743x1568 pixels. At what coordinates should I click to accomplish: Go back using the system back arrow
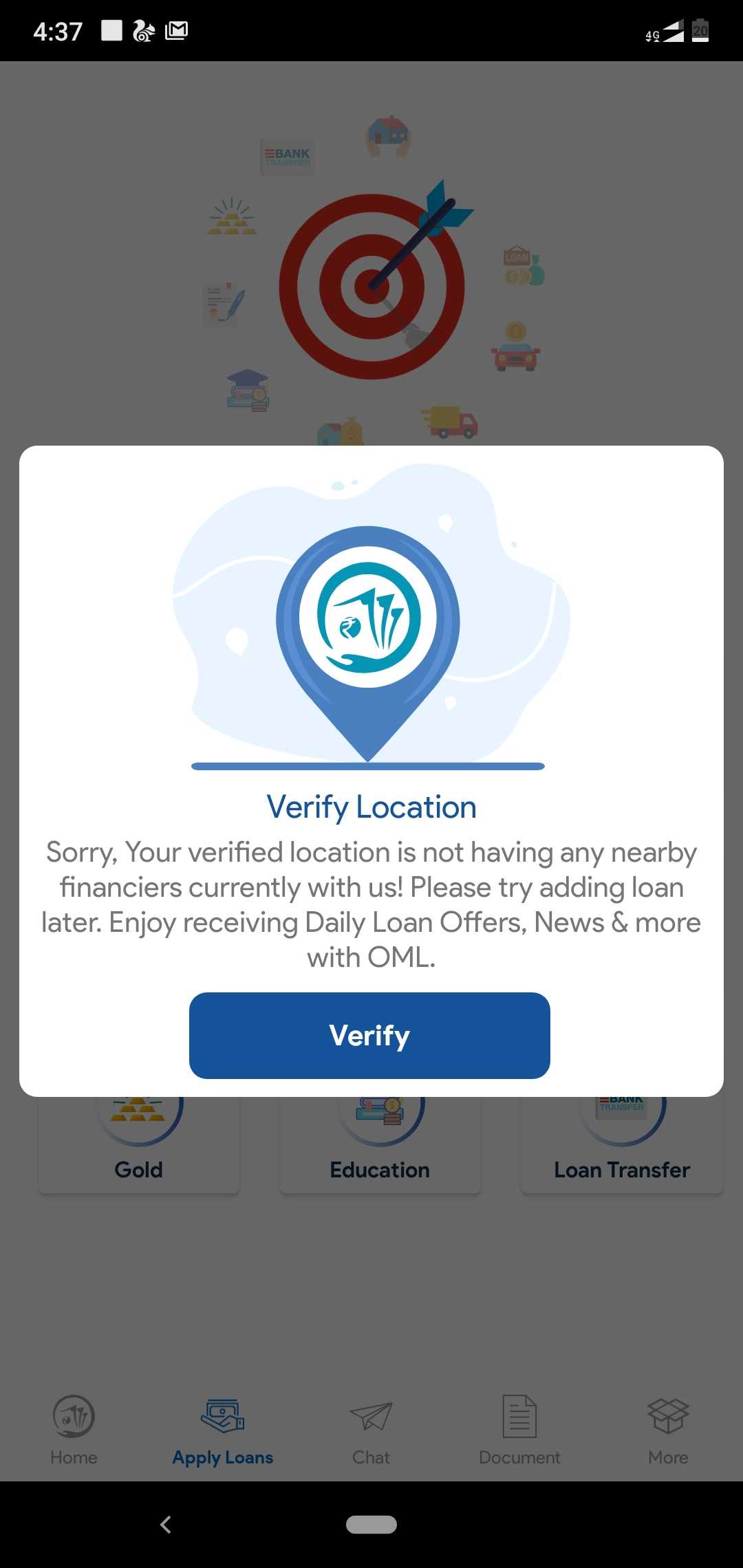coord(165,1525)
